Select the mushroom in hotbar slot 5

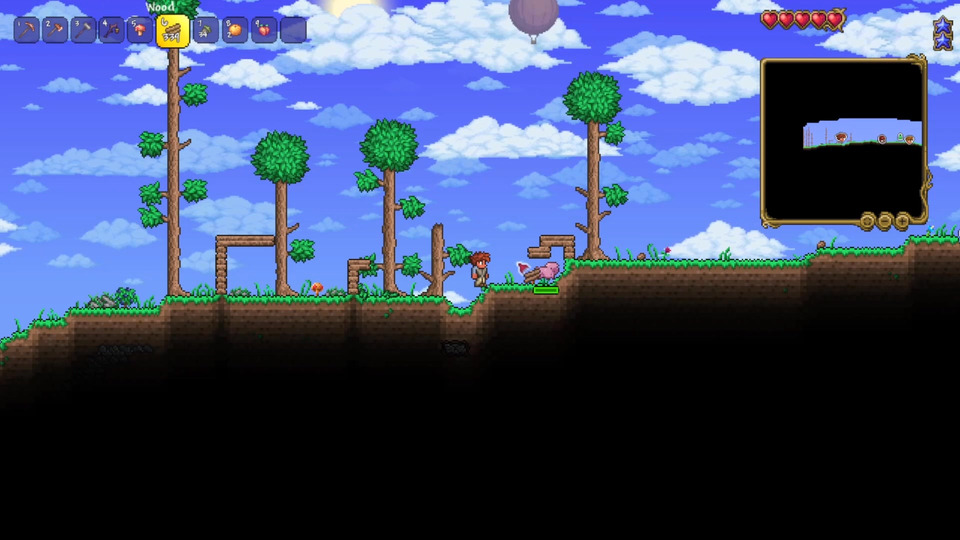140,30
